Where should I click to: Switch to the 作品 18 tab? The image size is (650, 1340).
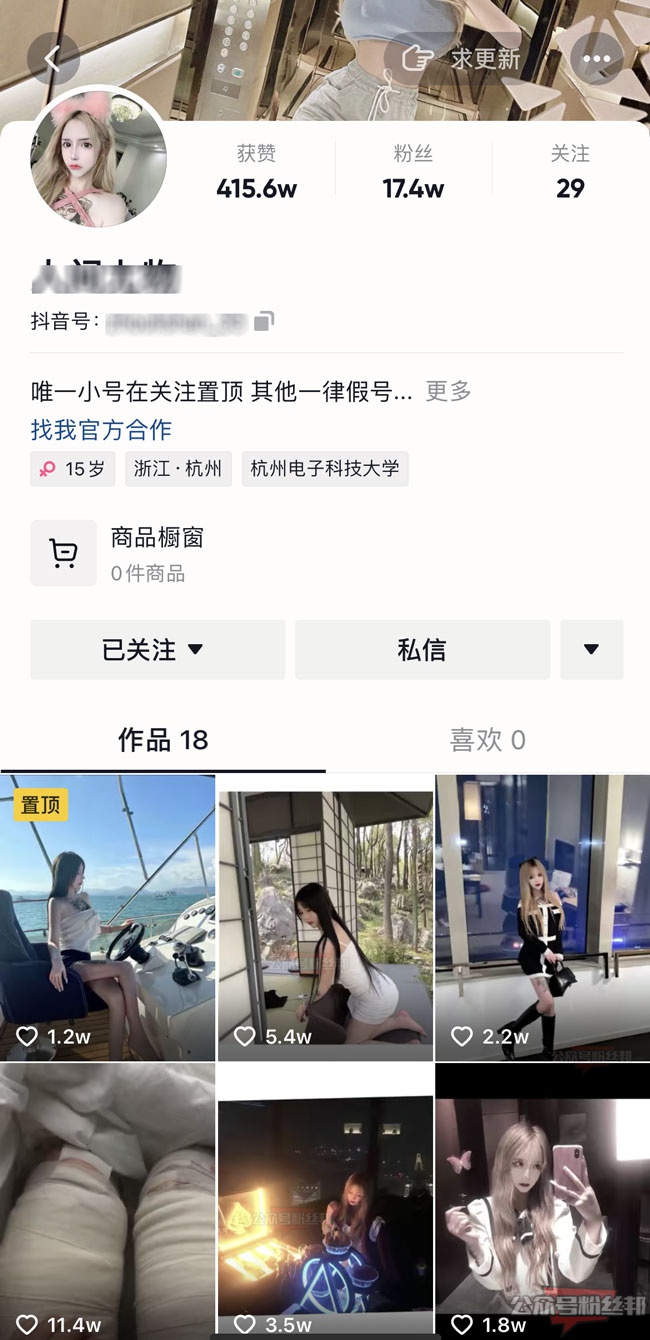coord(163,740)
